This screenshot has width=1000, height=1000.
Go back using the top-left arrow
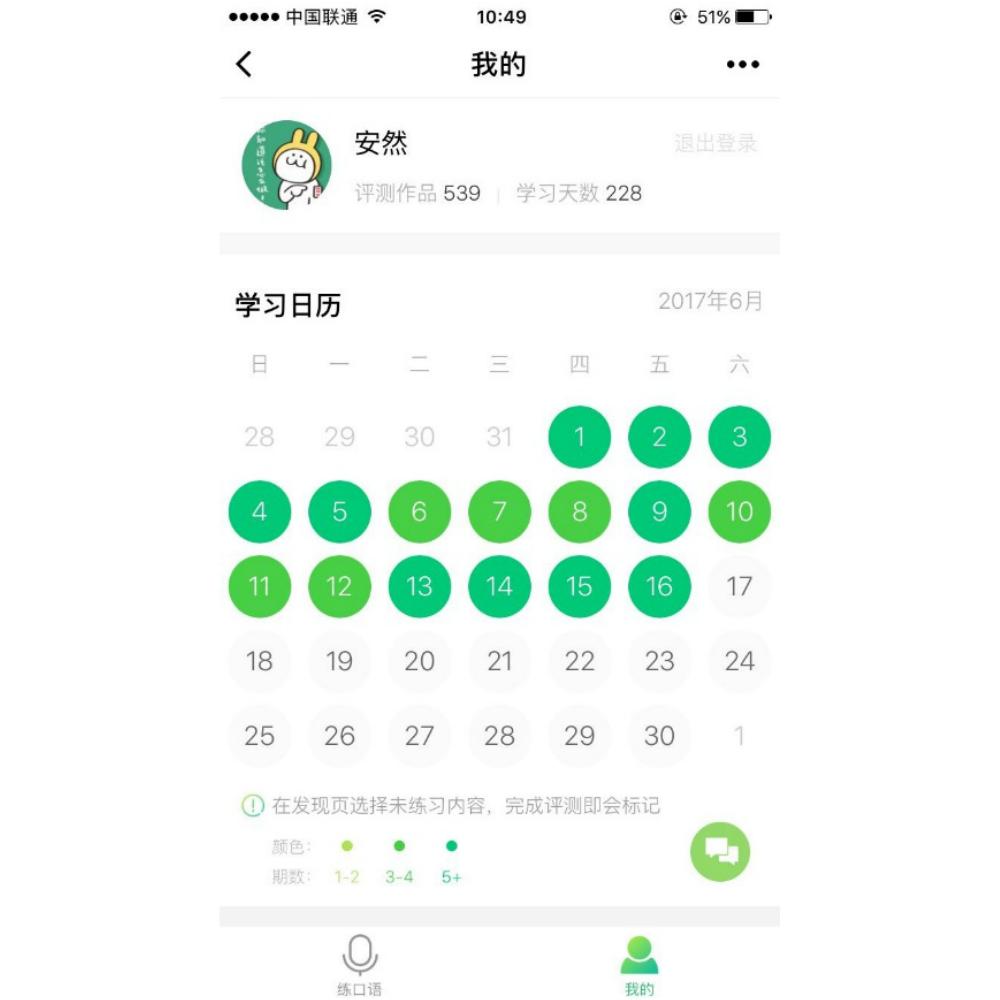tap(244, 65)
